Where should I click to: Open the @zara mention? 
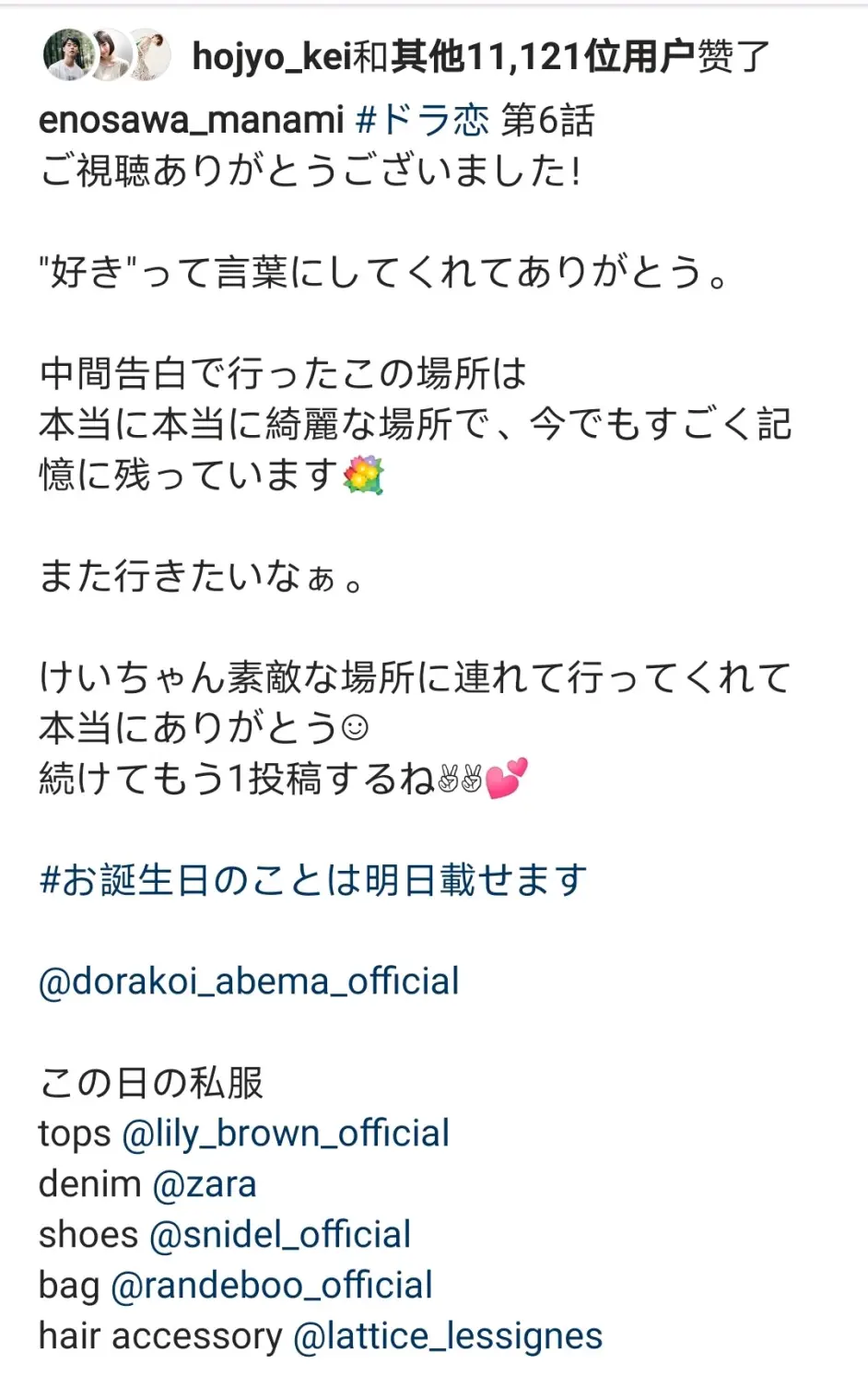click(x=205, y=1183)
